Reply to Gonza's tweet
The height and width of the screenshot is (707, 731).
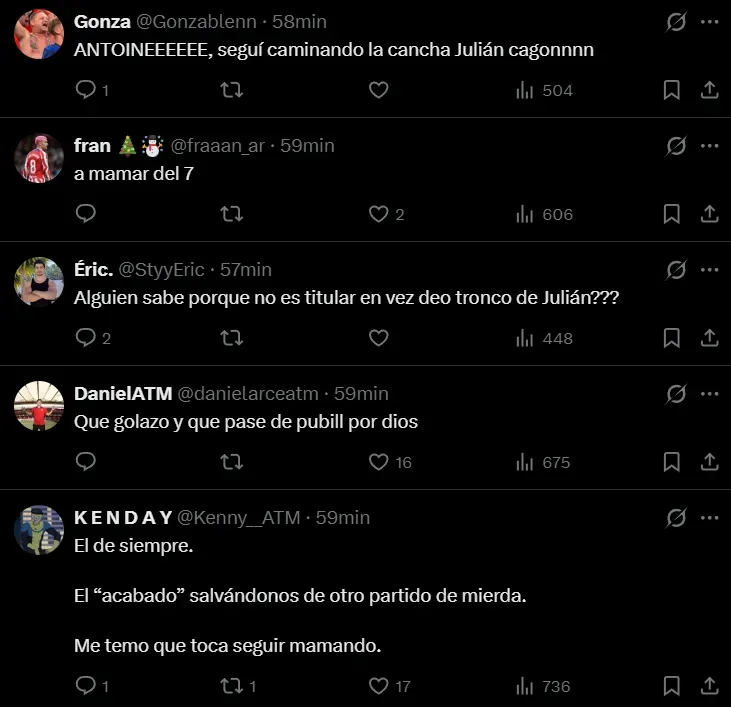pyautogui.click(x=87, y=90)
